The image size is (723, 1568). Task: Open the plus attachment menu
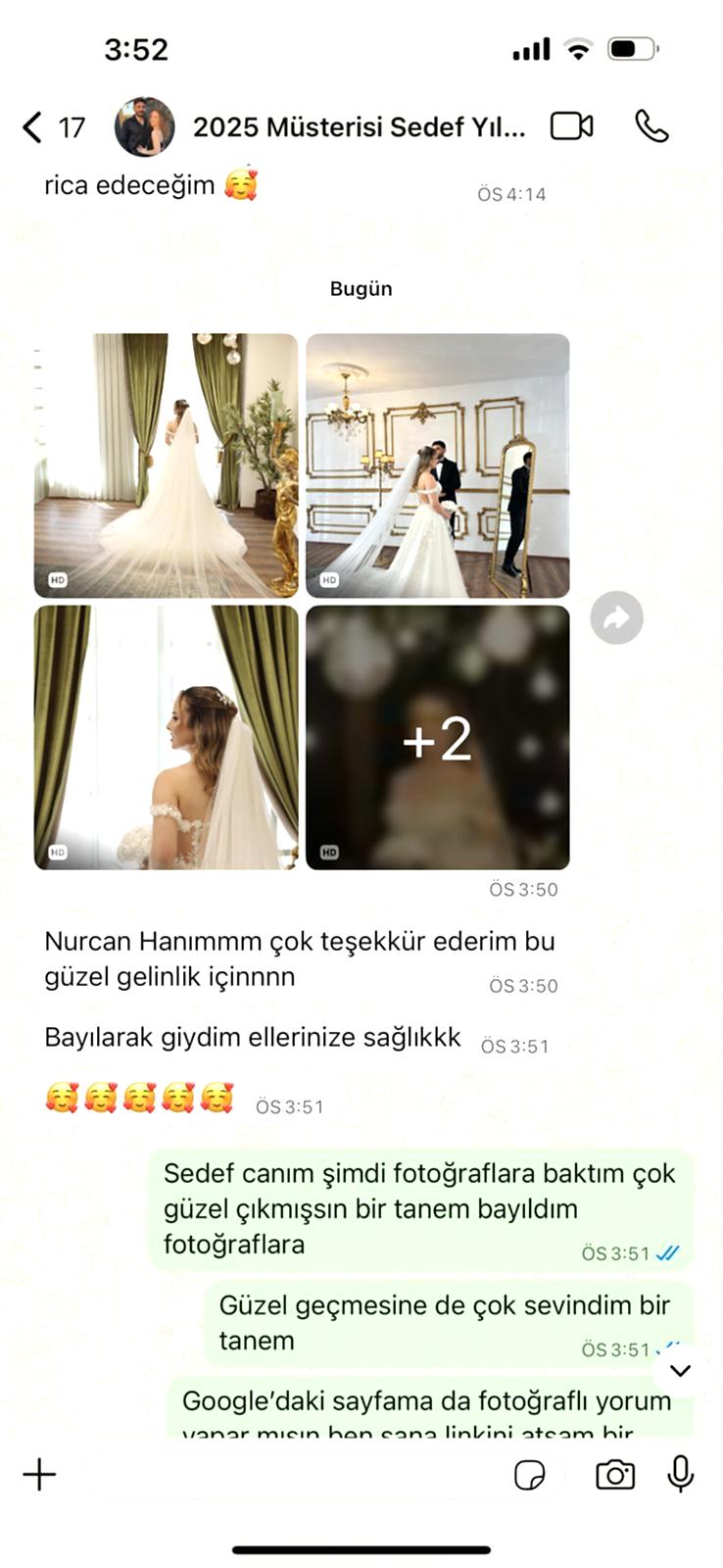pos(40,1474)
